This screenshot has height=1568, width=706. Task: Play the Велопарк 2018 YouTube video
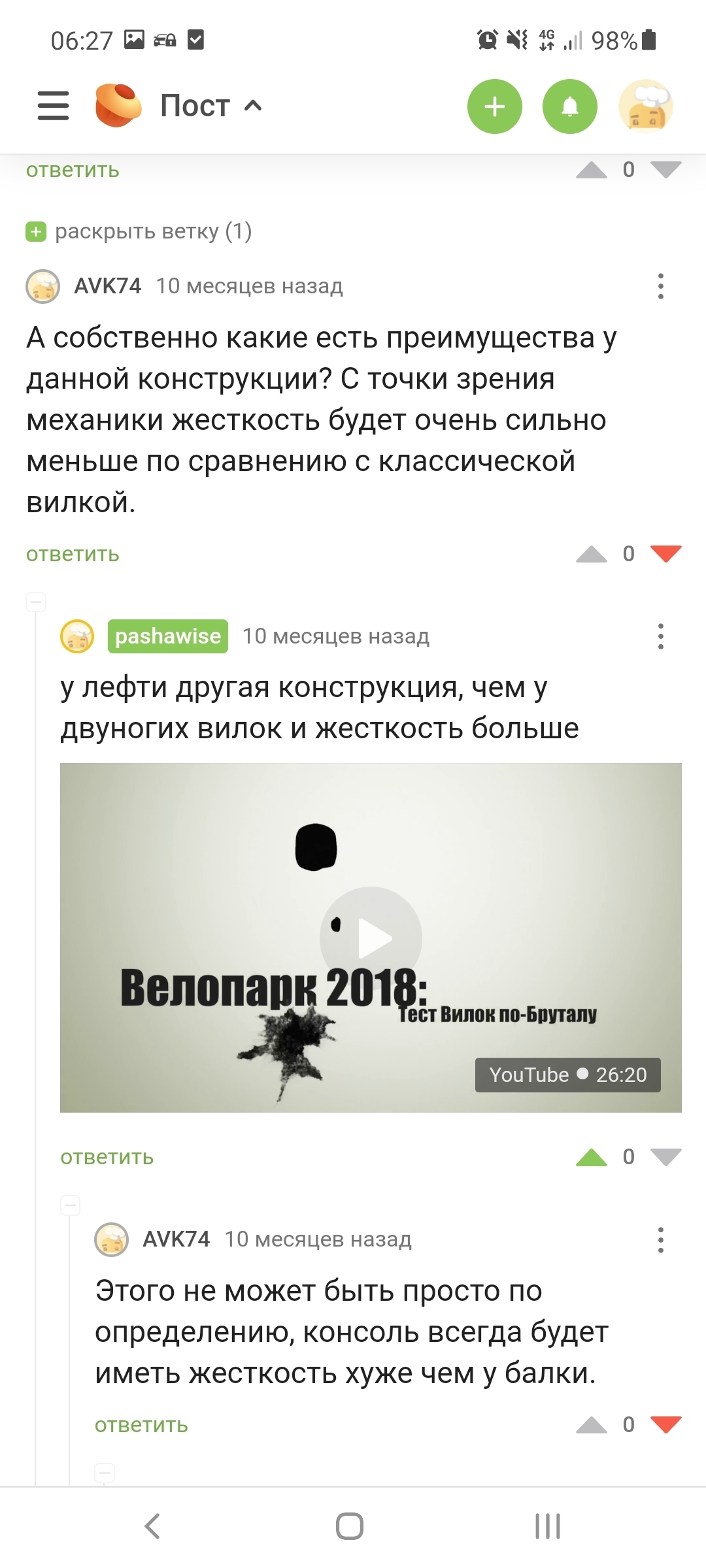point(371,938)
